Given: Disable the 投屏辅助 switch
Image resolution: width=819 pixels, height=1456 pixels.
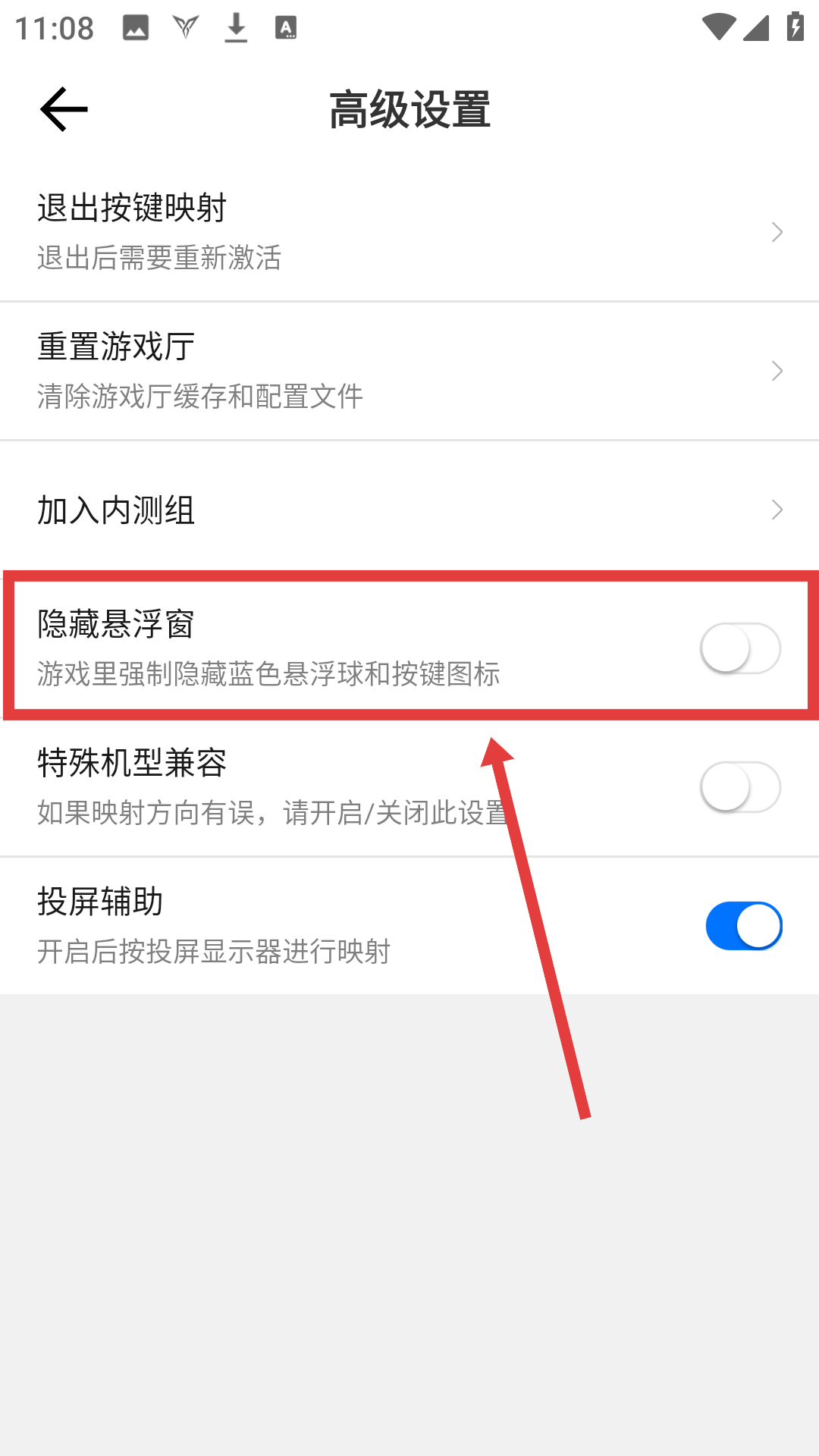Looking at the screenshot, I should click(x=743, y=926).
